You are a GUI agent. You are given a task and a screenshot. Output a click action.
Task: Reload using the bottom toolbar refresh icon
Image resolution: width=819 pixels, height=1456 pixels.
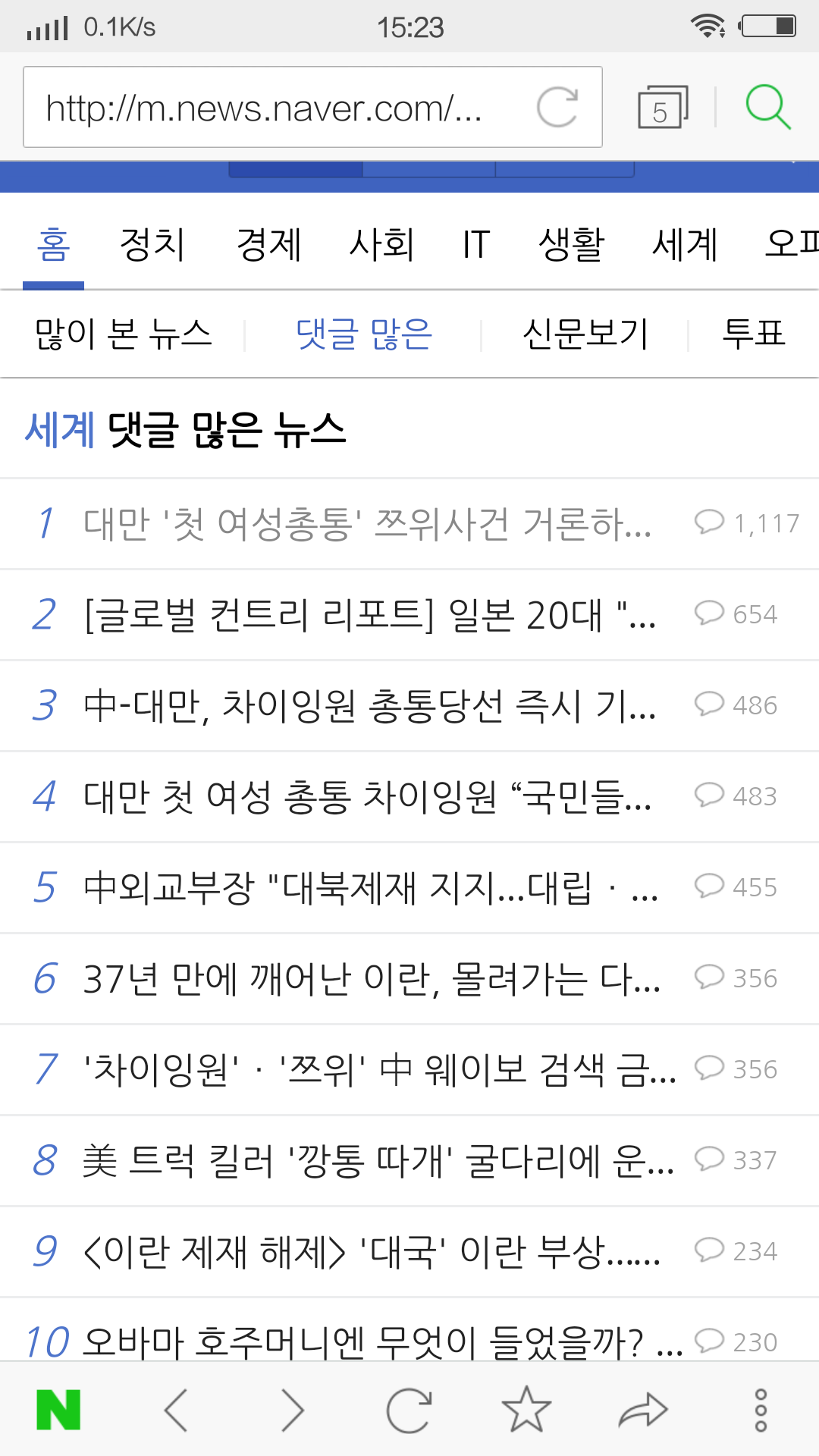click(x=409, y=1410)
